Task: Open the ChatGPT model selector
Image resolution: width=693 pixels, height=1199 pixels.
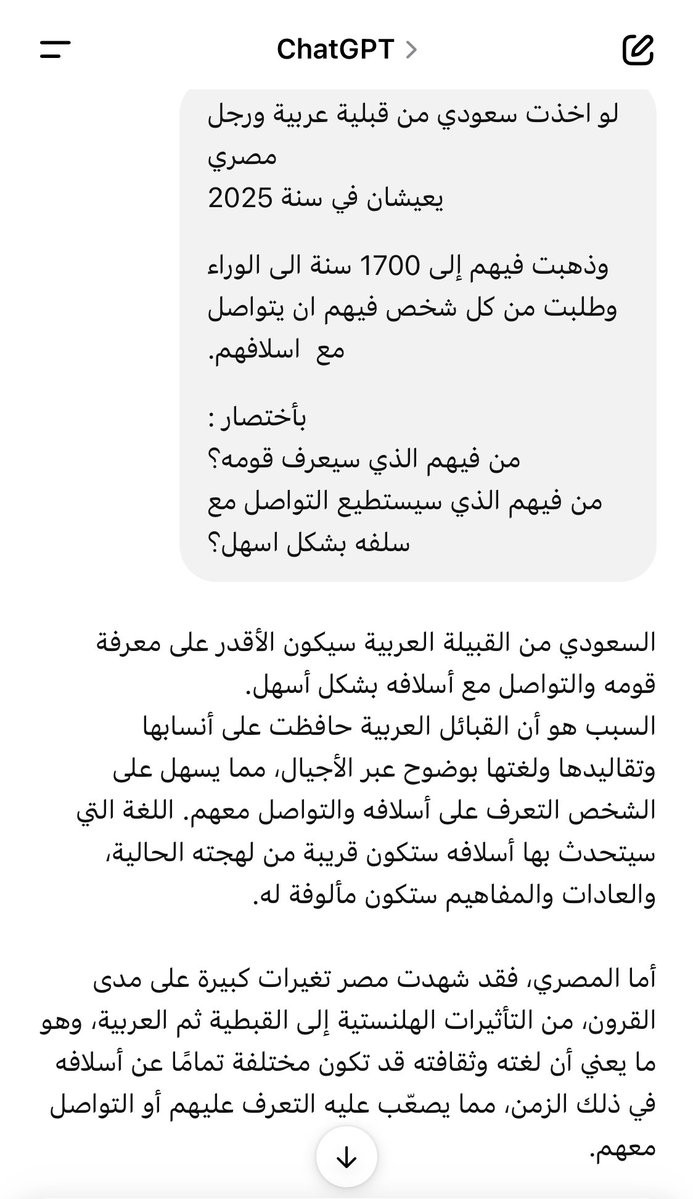Action: click(347, 50)
